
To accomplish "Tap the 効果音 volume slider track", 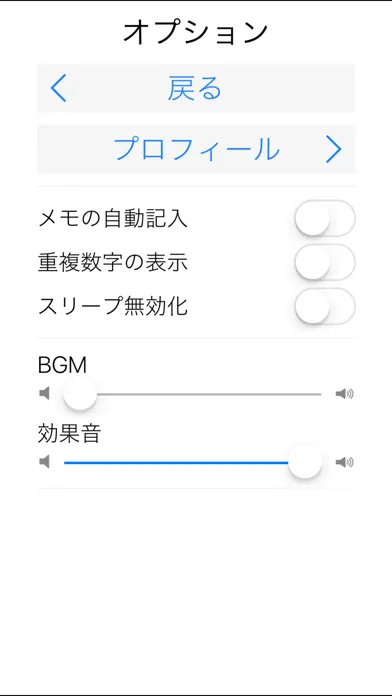I will tap(192, 463).
